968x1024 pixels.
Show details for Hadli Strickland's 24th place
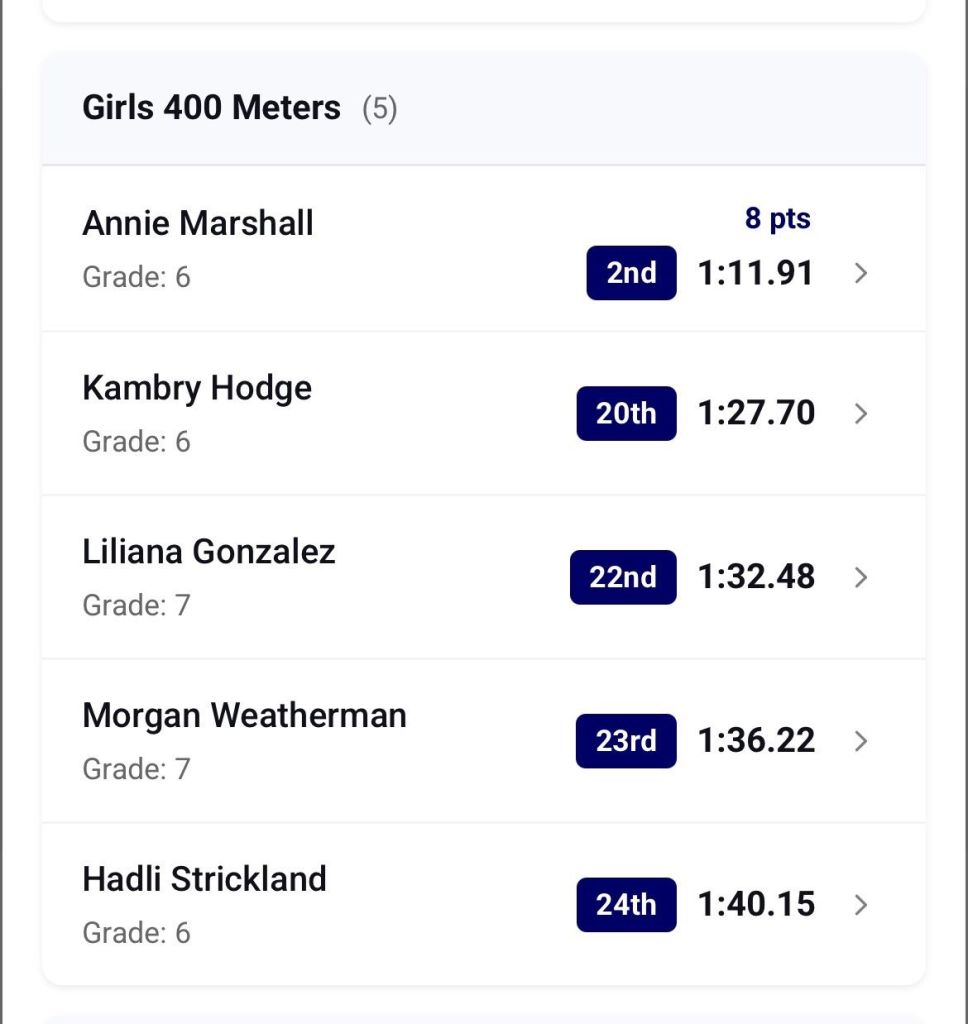[483, 904]
